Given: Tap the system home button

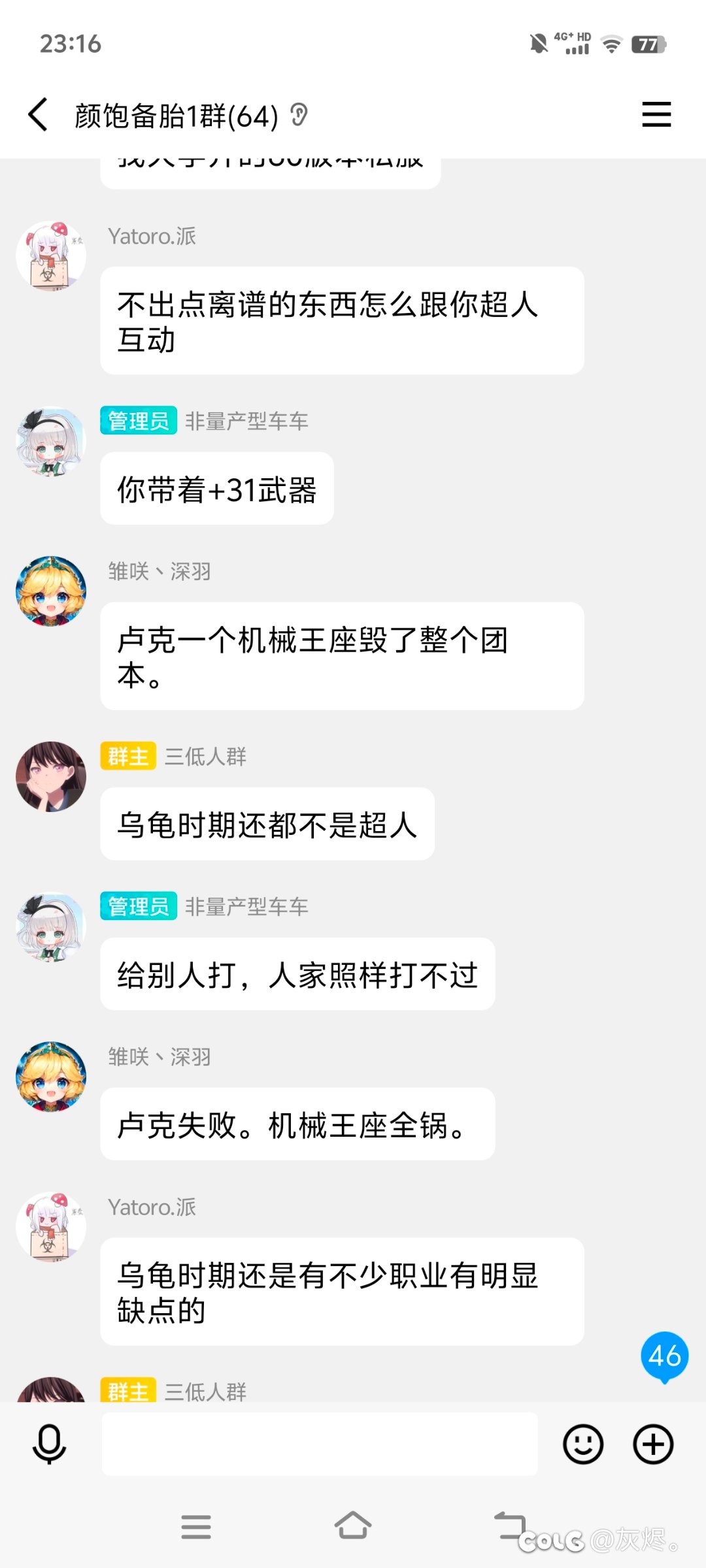Looking at the screenshot, I should pos(353,1526).
